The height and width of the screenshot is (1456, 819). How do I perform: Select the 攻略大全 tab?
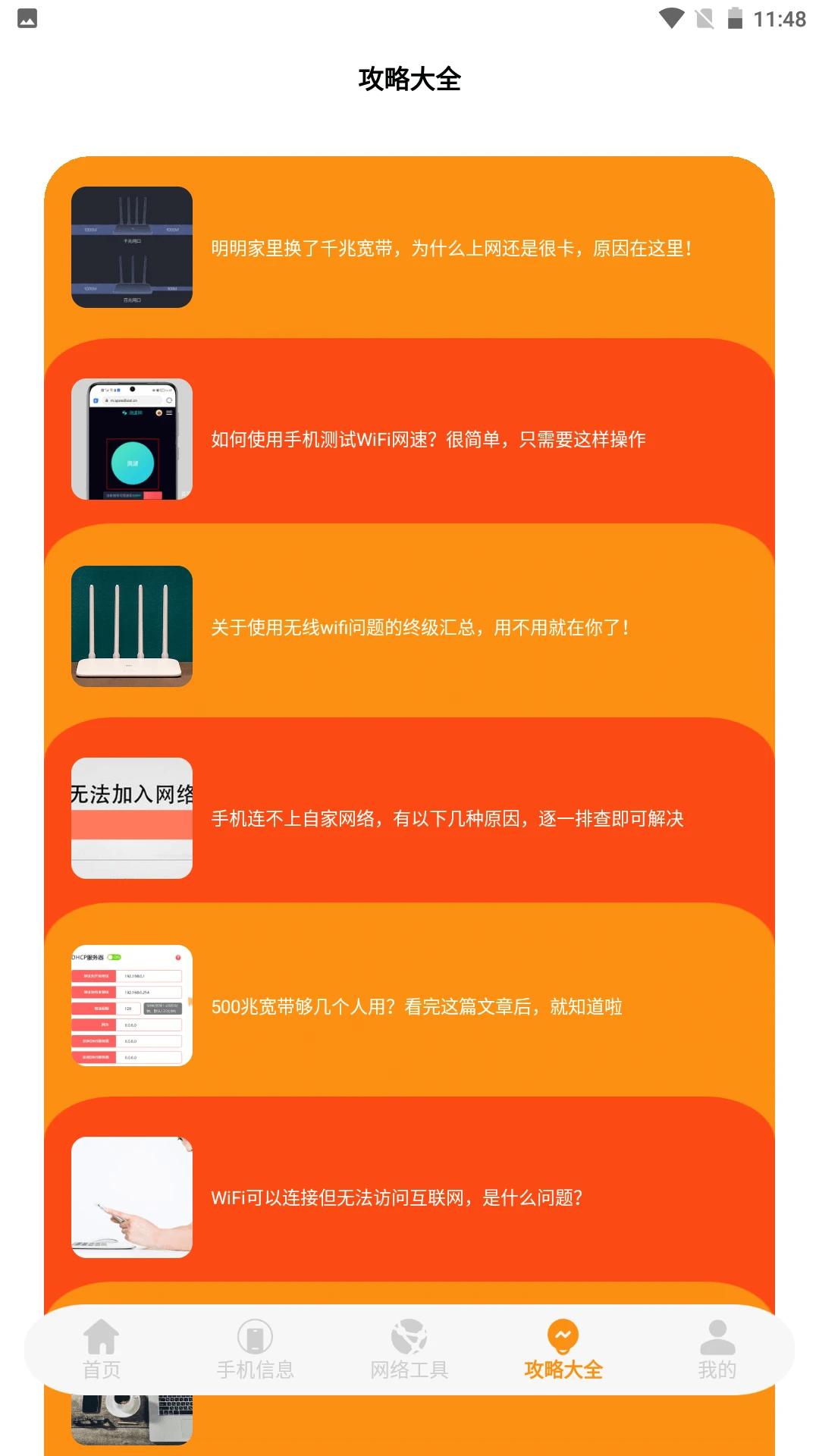(x=563, y=1349)
